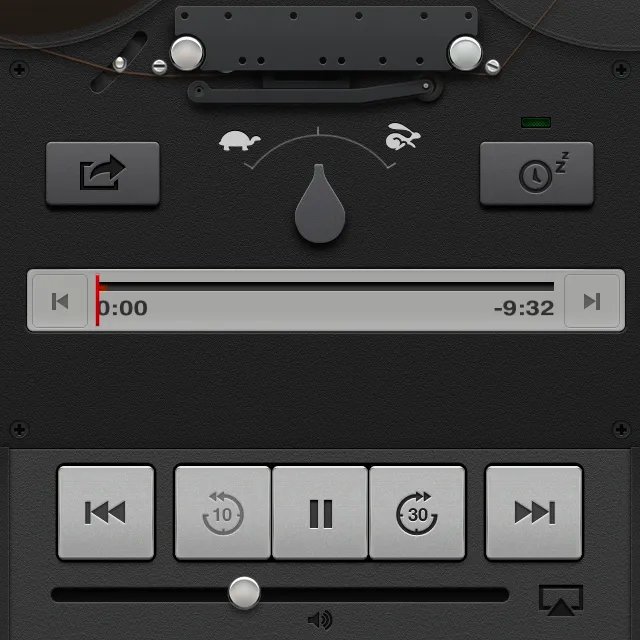Jump to the end of the scrubber
The width and height of the screenshot is (640, 640).
tap(591, 300)
